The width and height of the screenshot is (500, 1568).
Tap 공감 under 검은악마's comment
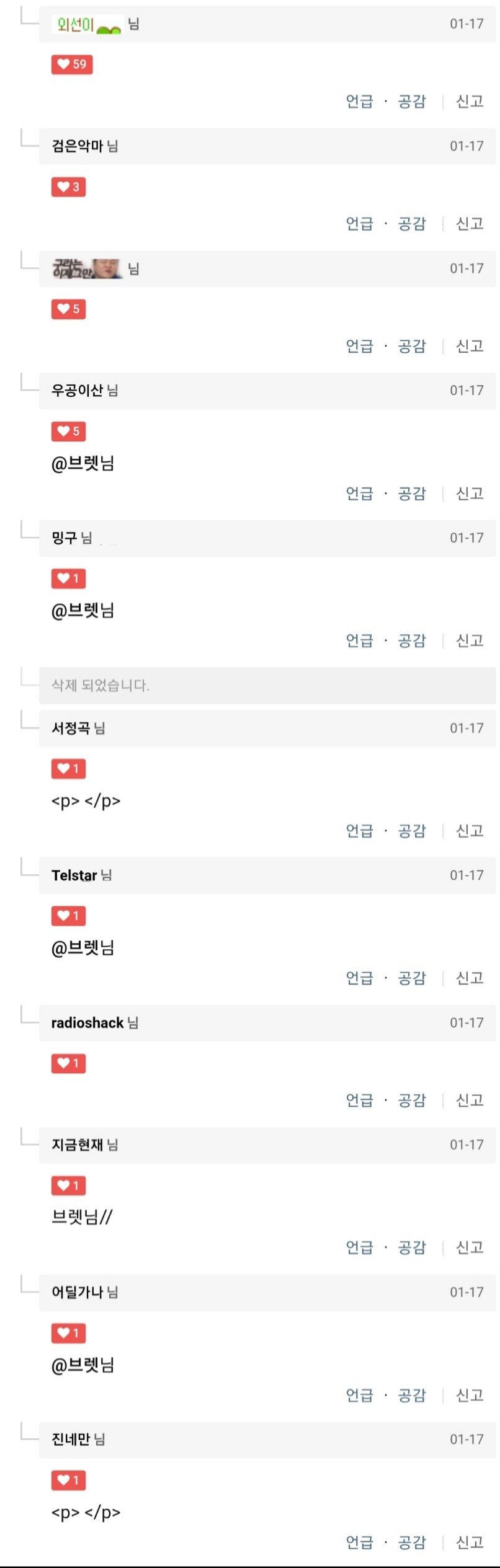[411, 223]
